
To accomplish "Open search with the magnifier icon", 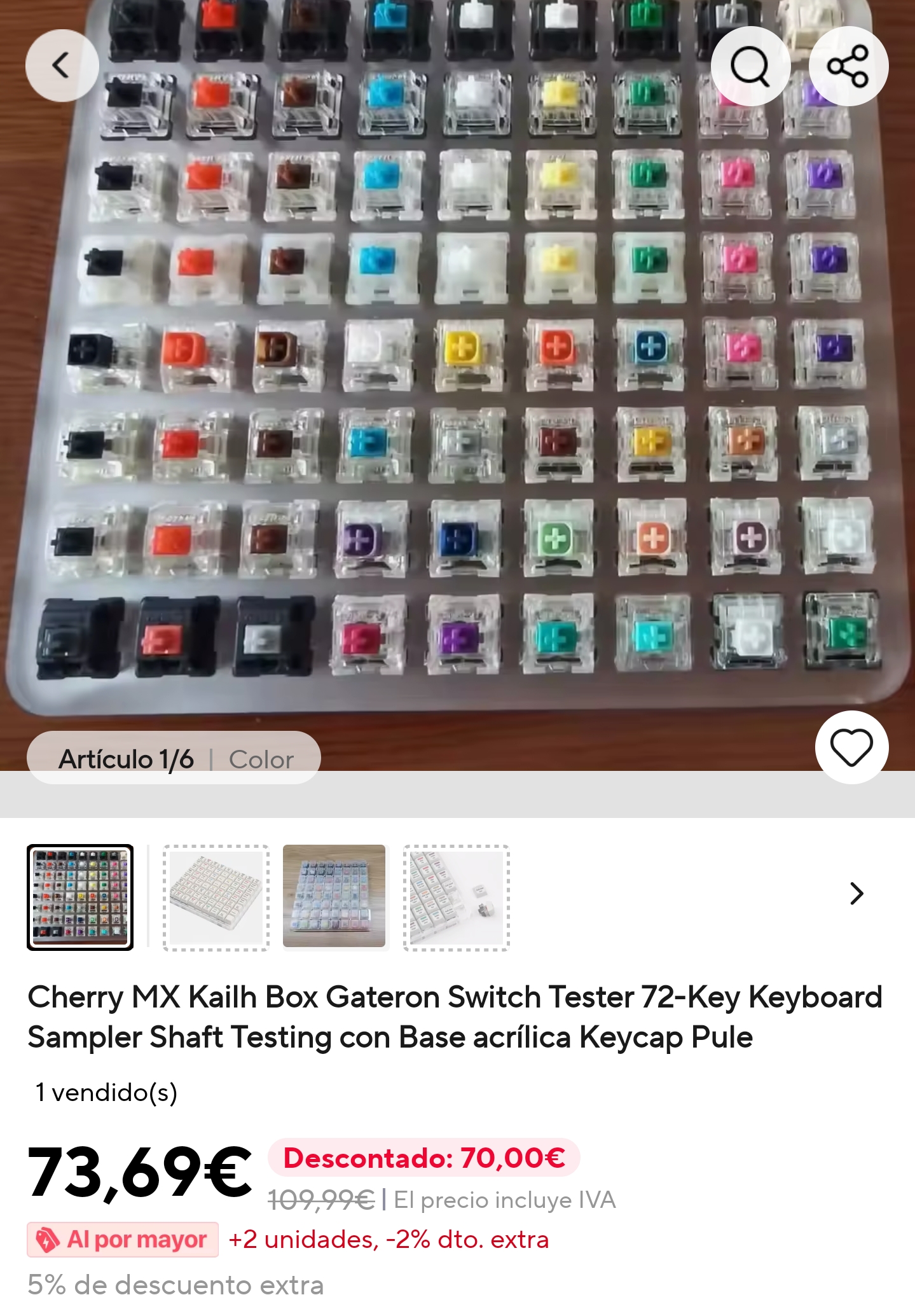I will pos(750,66).
